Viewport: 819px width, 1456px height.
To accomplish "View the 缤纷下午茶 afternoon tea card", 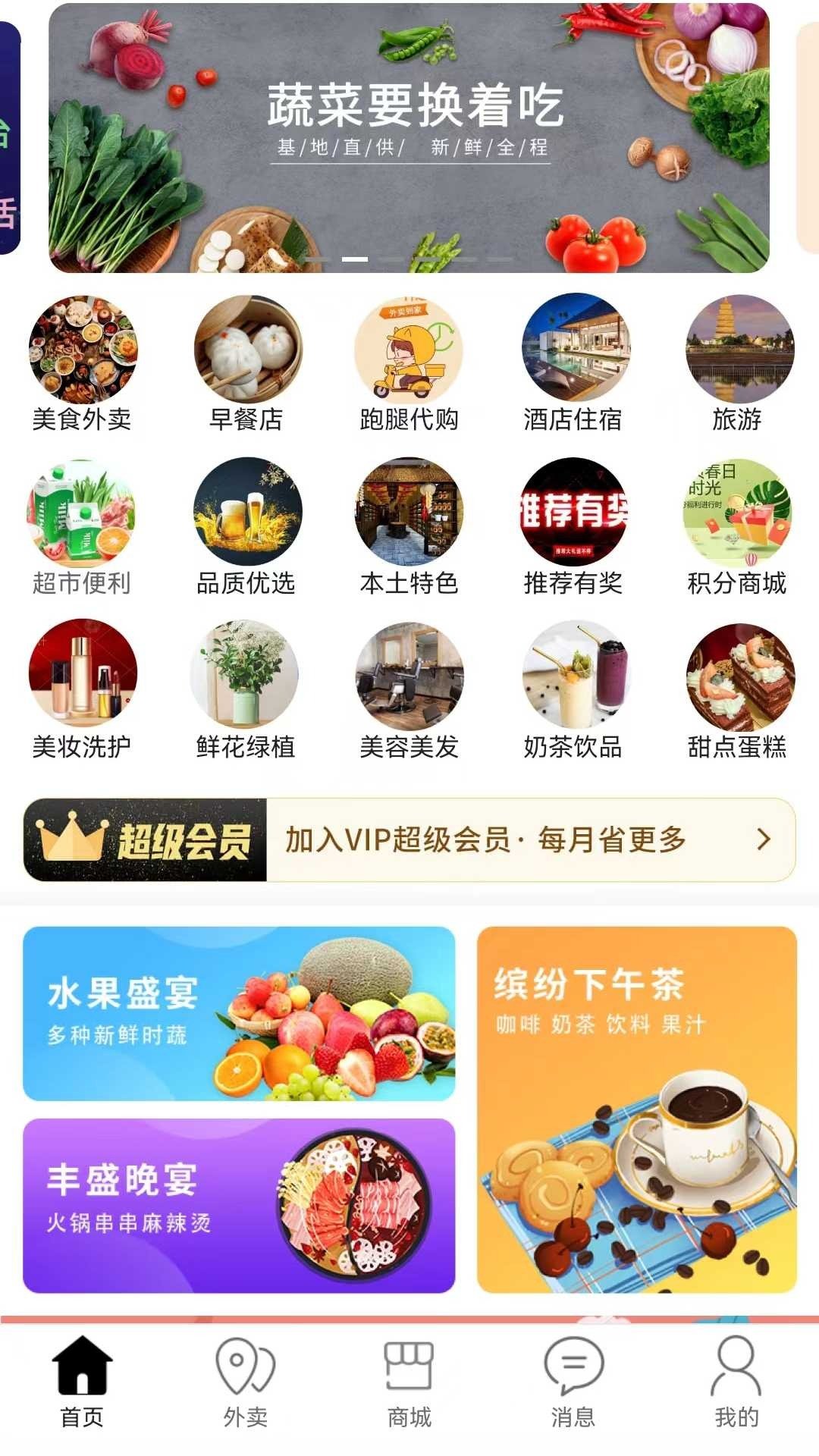I will pos(637,1109).
